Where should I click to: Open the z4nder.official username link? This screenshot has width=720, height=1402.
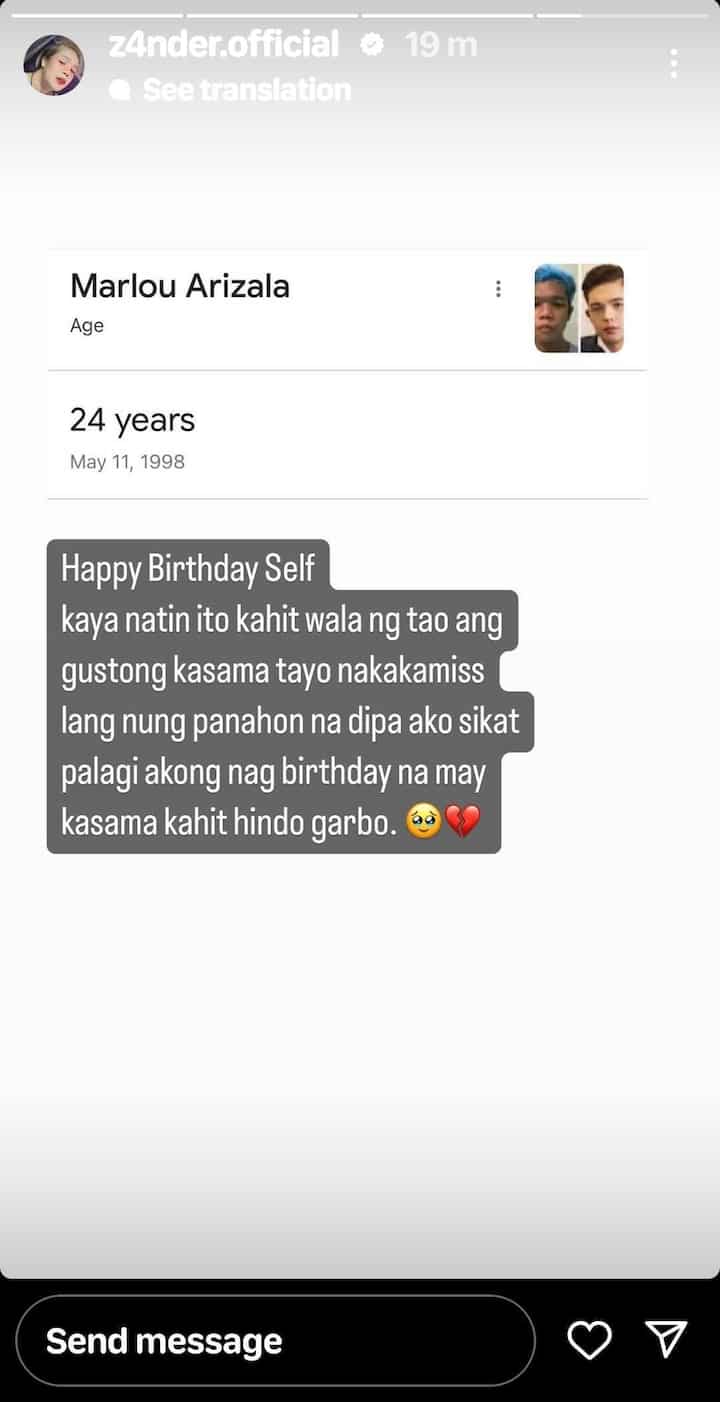[x=224, y=44]
